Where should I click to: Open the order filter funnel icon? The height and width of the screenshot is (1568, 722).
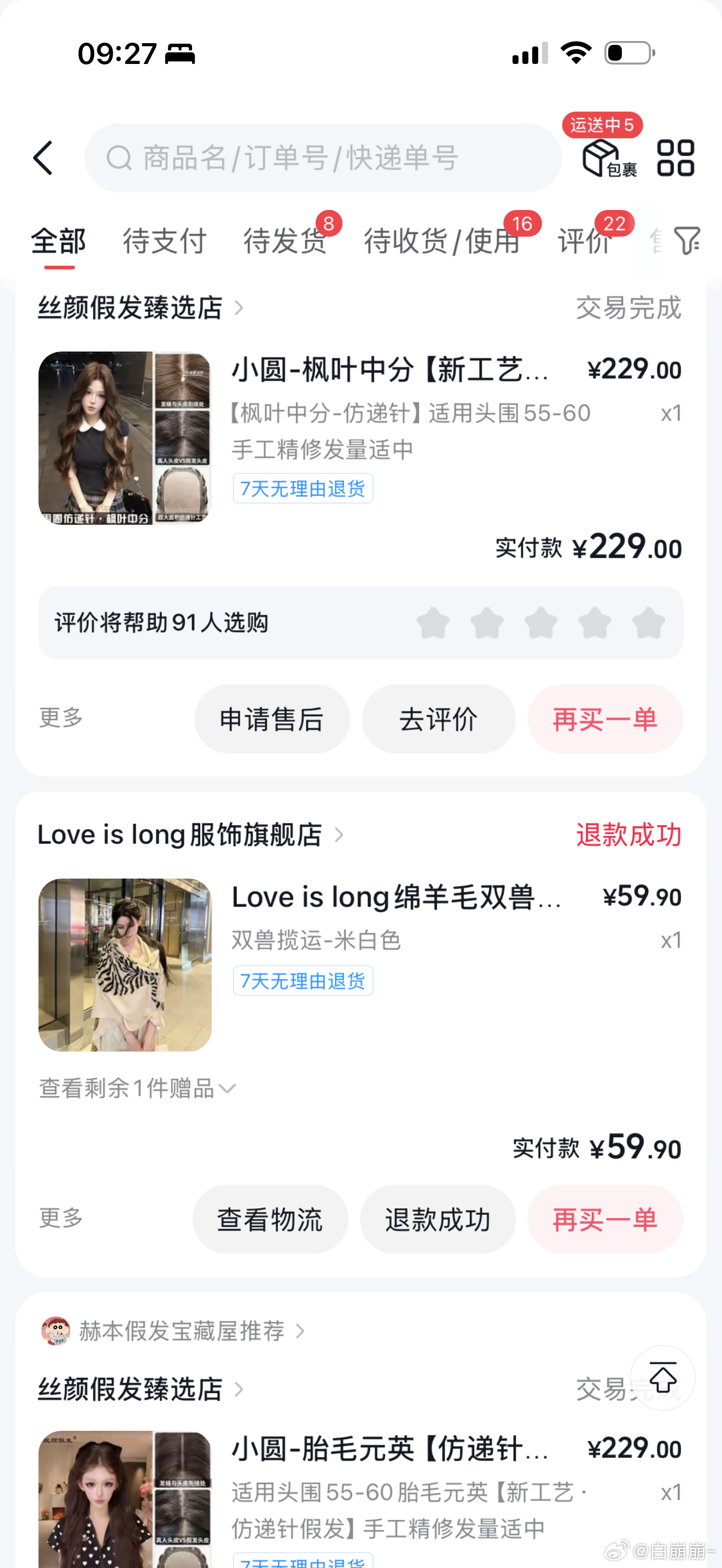click(688, 241)
